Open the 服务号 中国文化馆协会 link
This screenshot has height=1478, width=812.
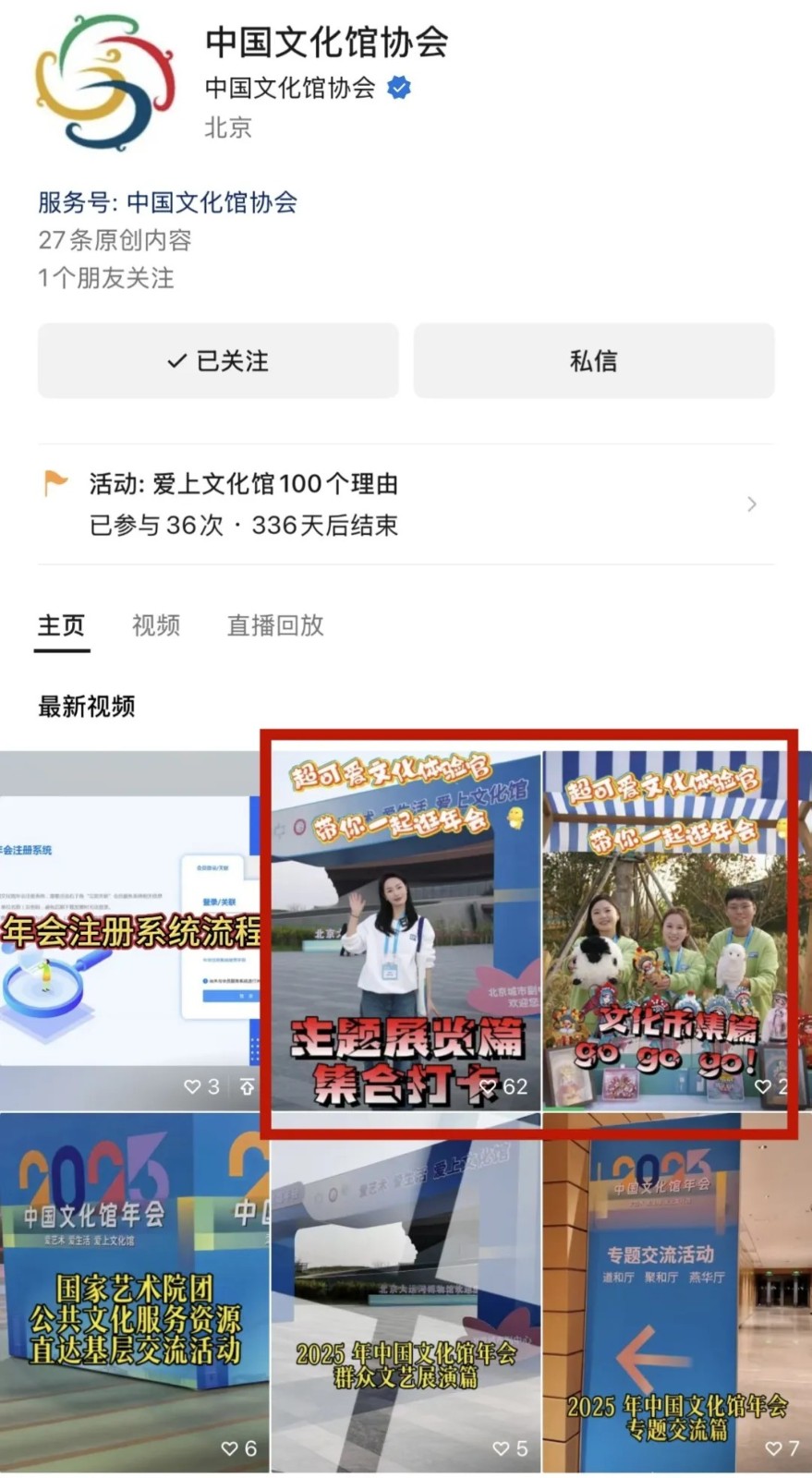coord(167,202)
